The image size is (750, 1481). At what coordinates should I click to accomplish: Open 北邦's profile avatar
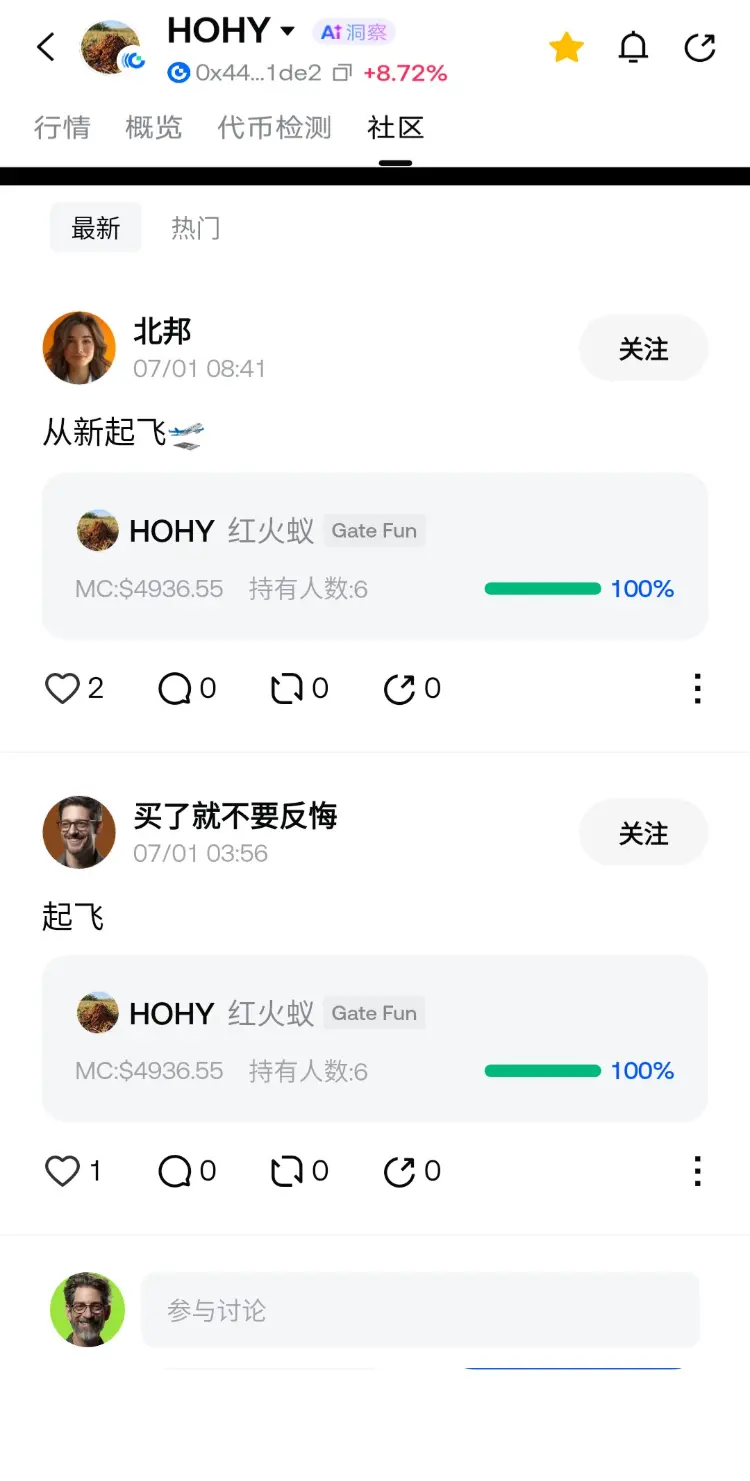[79, 348]
